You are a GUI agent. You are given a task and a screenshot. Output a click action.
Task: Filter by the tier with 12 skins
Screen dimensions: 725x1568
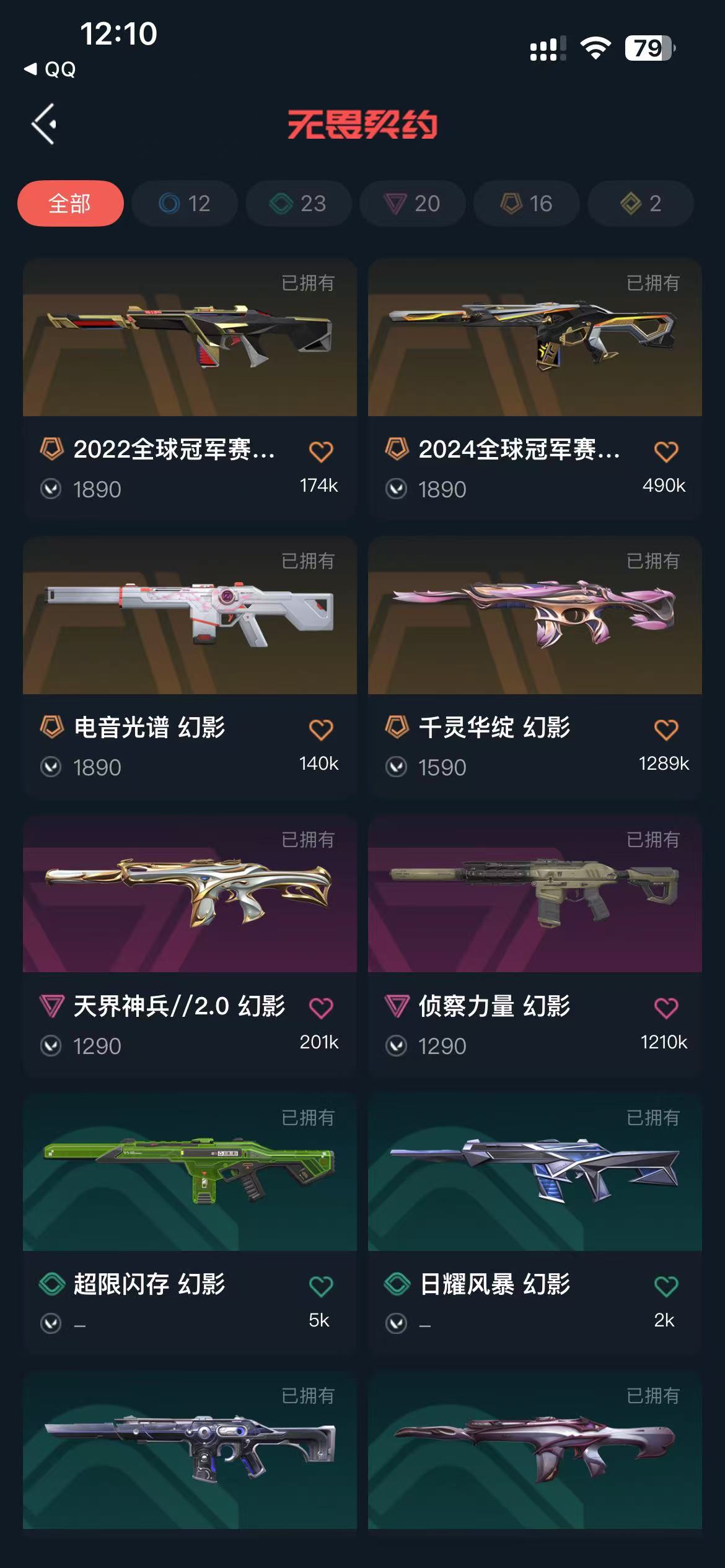click(185, 204)
